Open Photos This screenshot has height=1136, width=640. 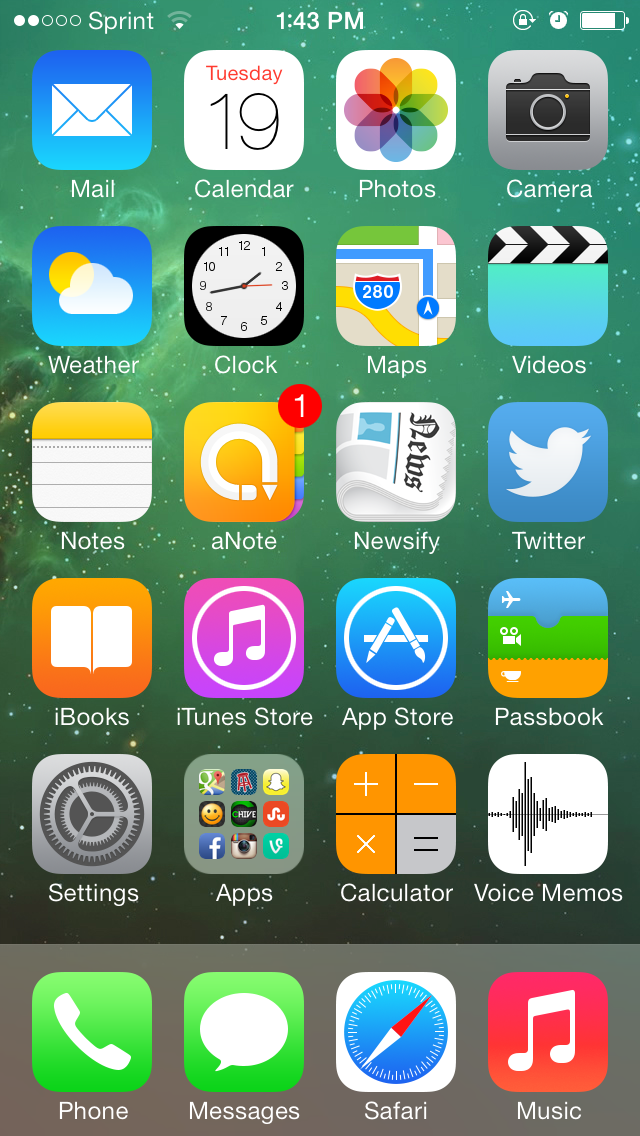[396, 110]
